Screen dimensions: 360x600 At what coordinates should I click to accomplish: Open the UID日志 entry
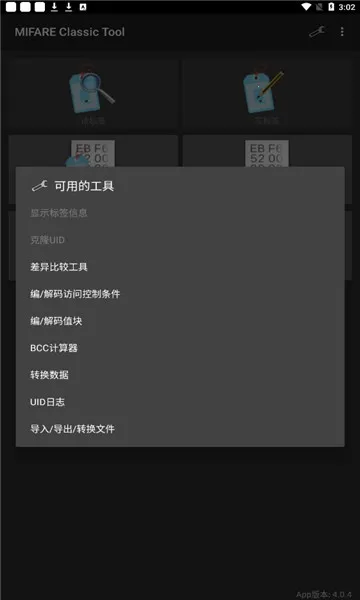click(180, 402)
